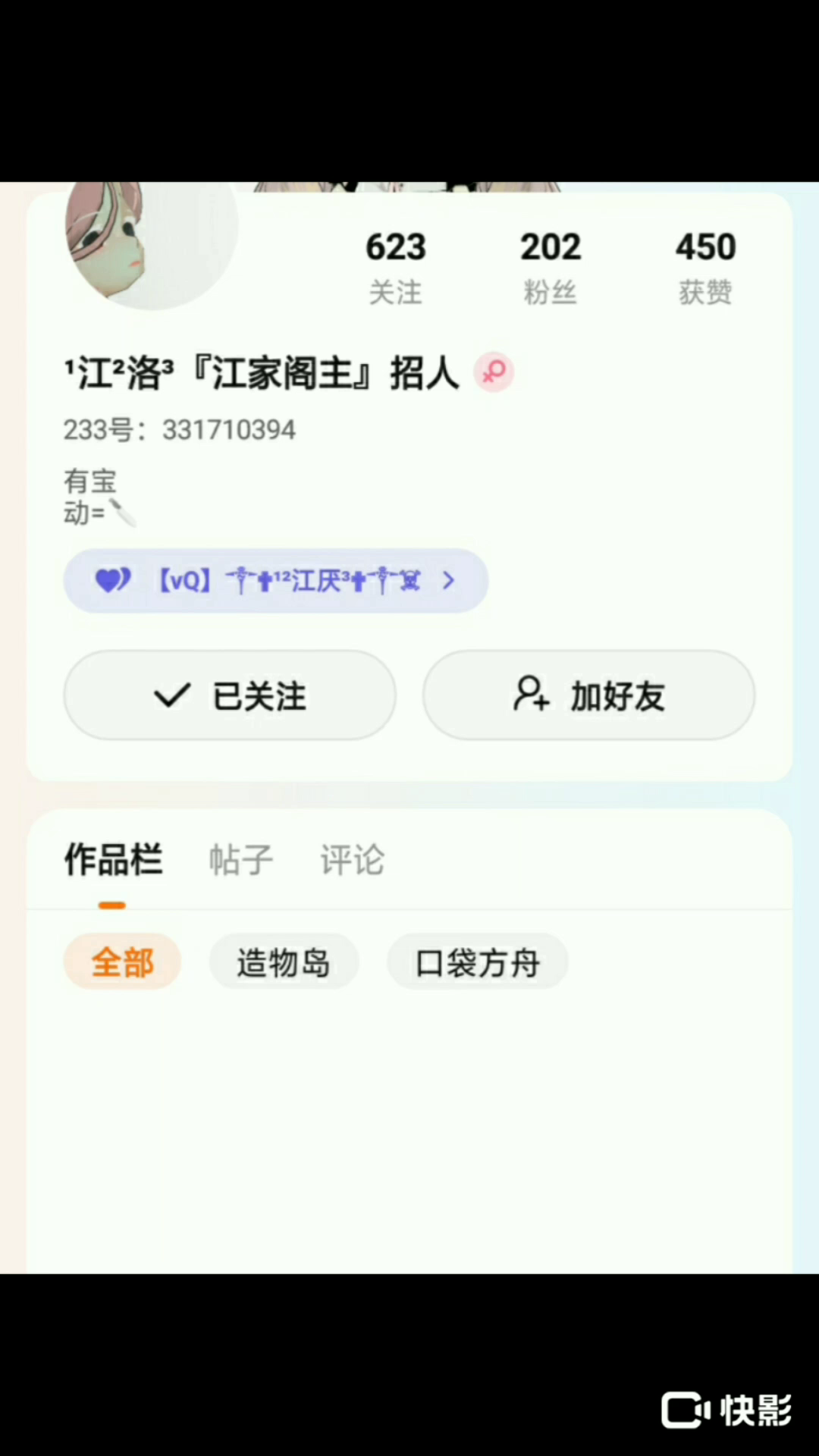This screenshot has width=819, height=1456.
Task: Tap 加好友 to add as friend
Action: (588, 695)
